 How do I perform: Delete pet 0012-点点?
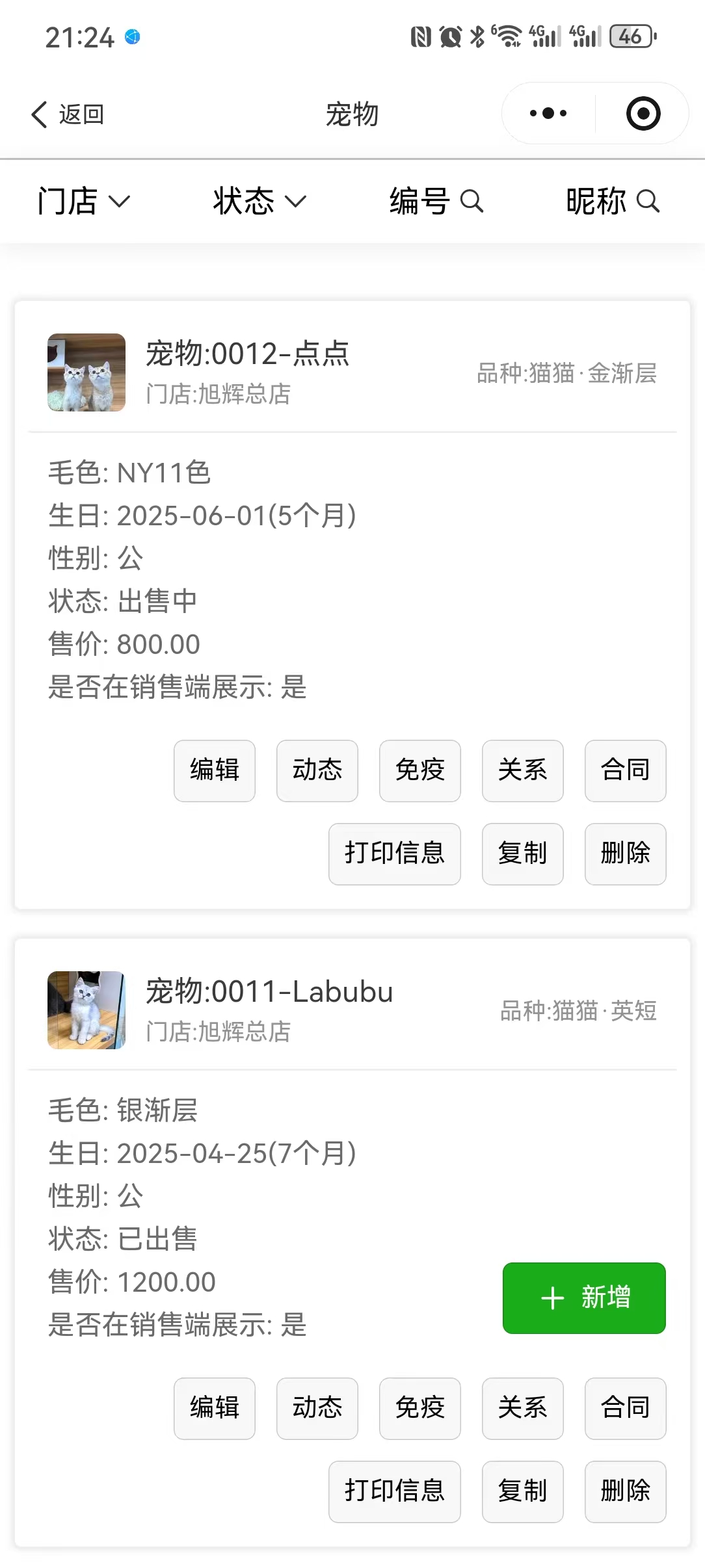pos(626,854)
